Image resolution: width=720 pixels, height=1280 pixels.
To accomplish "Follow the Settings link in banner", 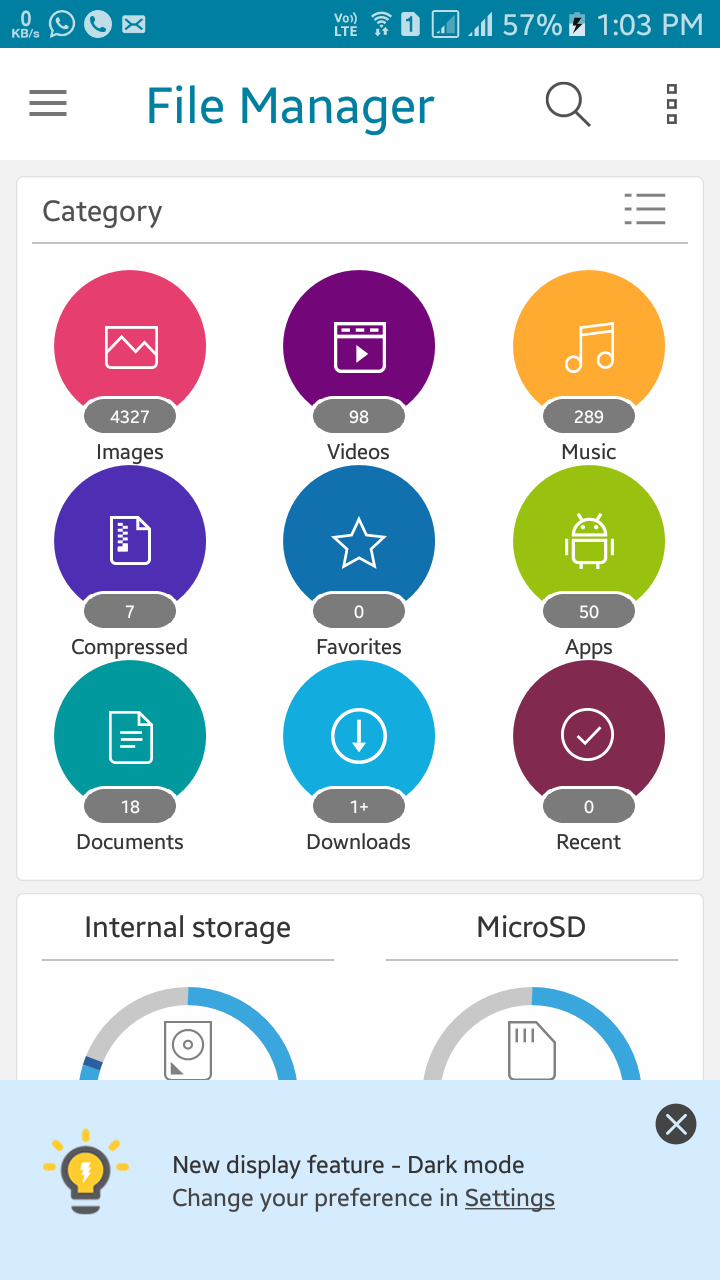I will click(x=509, y=1198).
